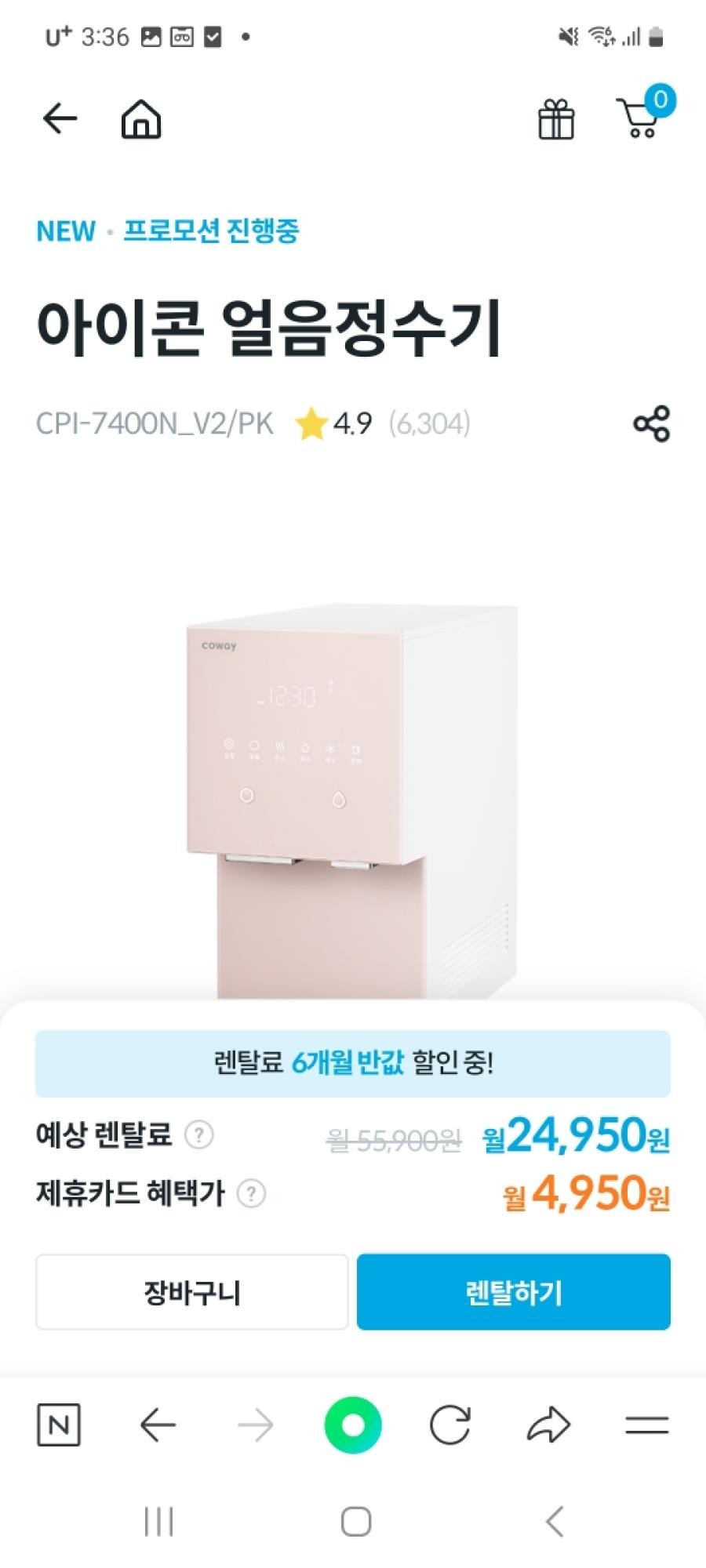The width and height of the screenshot is (706, 1568).
Task: Add product with 장바구니 button
Action: [192, 1292]
